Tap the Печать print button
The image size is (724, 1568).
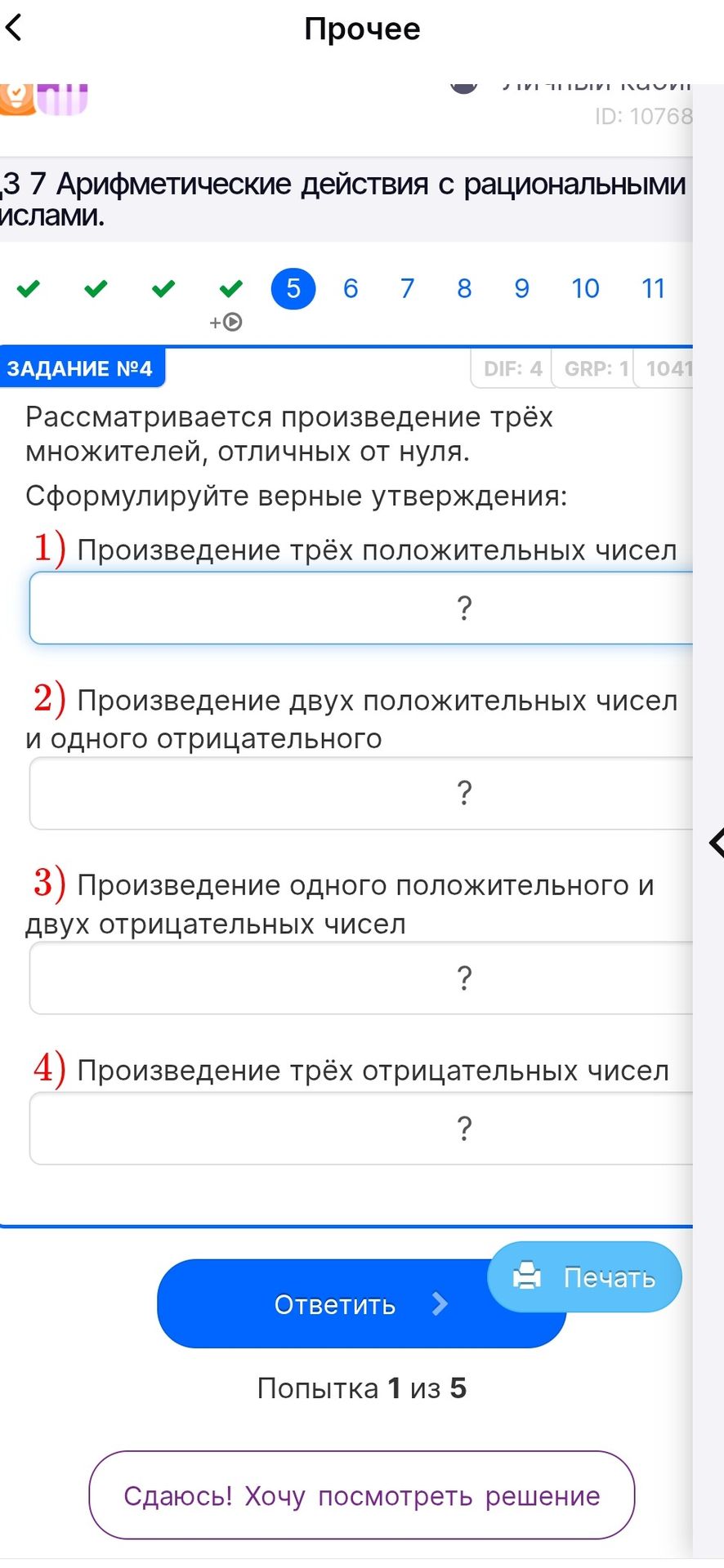pos(584,1276)
